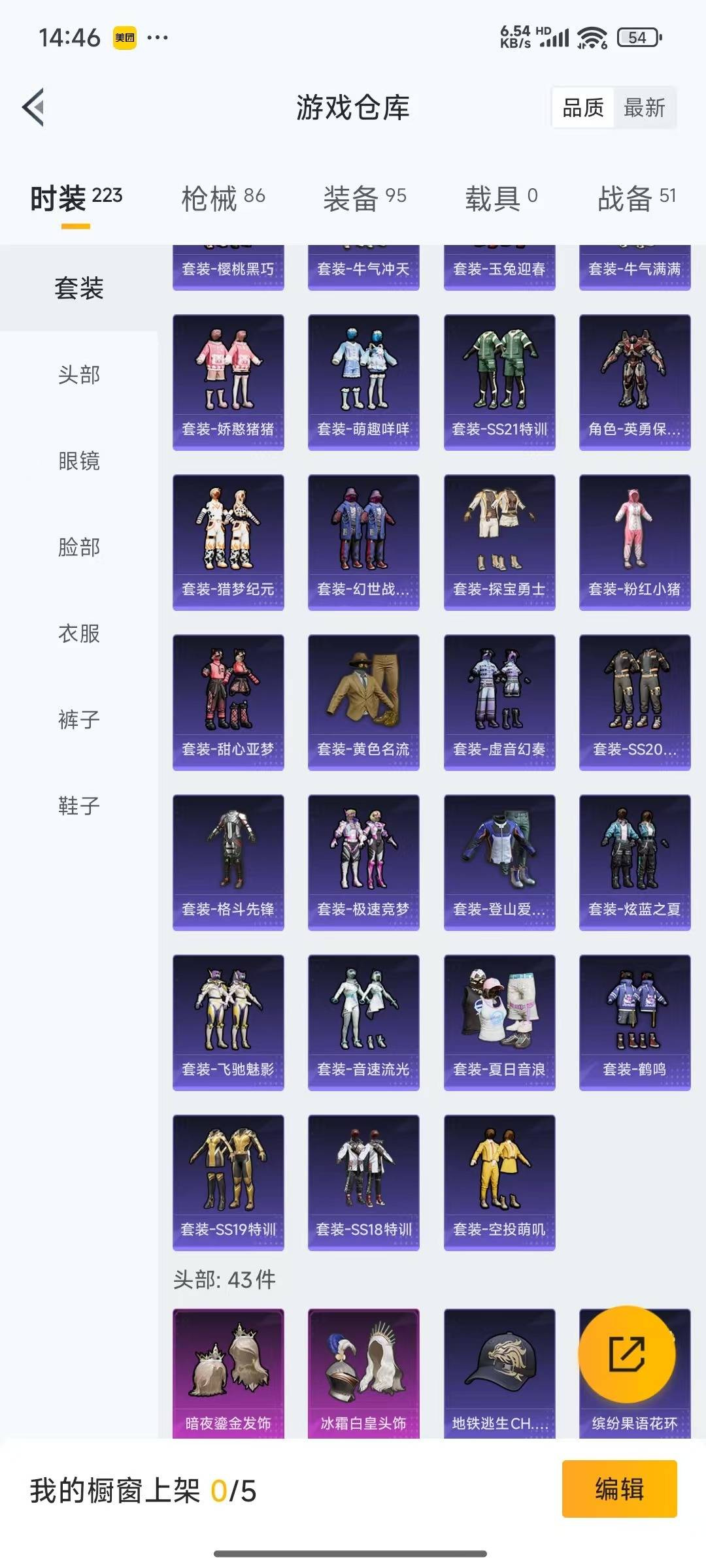Open the 衣服 category
Screen dimensions: 706x1568
79,633
